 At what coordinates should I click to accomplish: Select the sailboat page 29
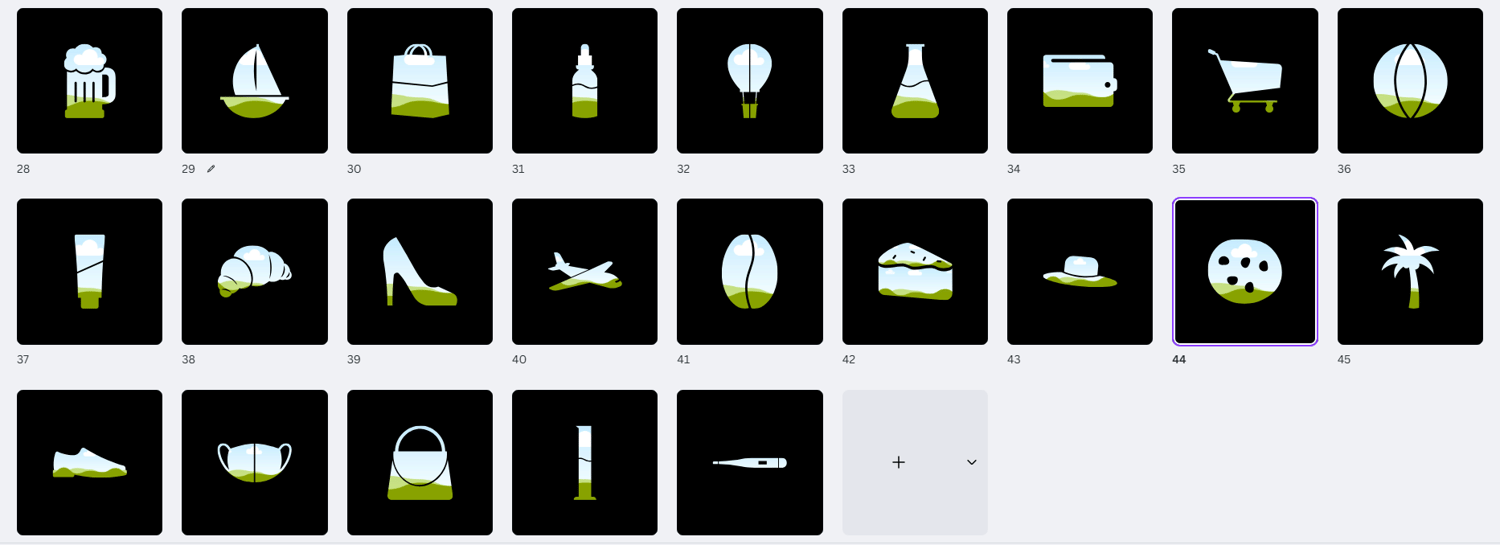coord(254,81)
